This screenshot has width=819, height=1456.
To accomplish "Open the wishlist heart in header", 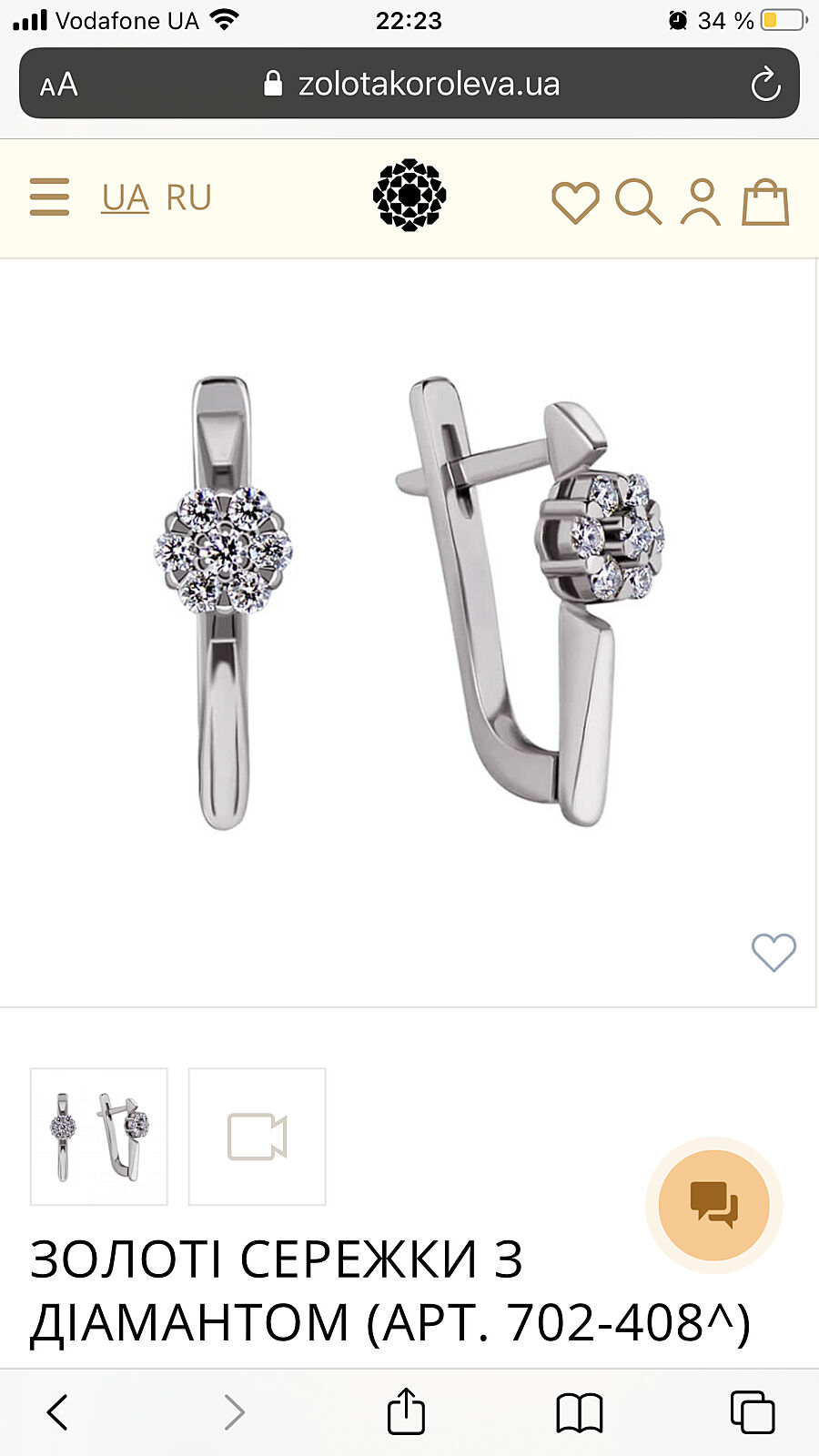I will click(575, 202).
